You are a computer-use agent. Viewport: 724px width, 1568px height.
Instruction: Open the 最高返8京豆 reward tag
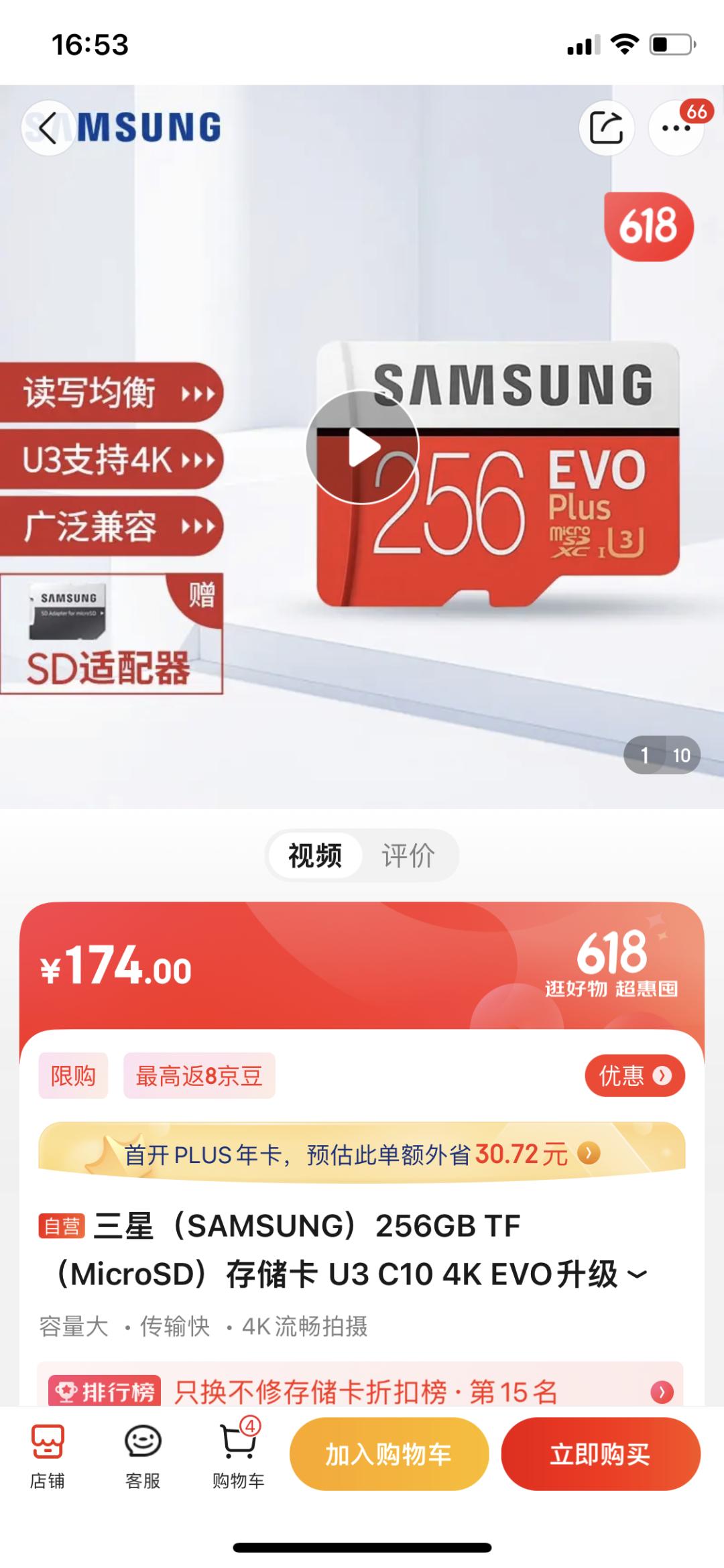199,1076
